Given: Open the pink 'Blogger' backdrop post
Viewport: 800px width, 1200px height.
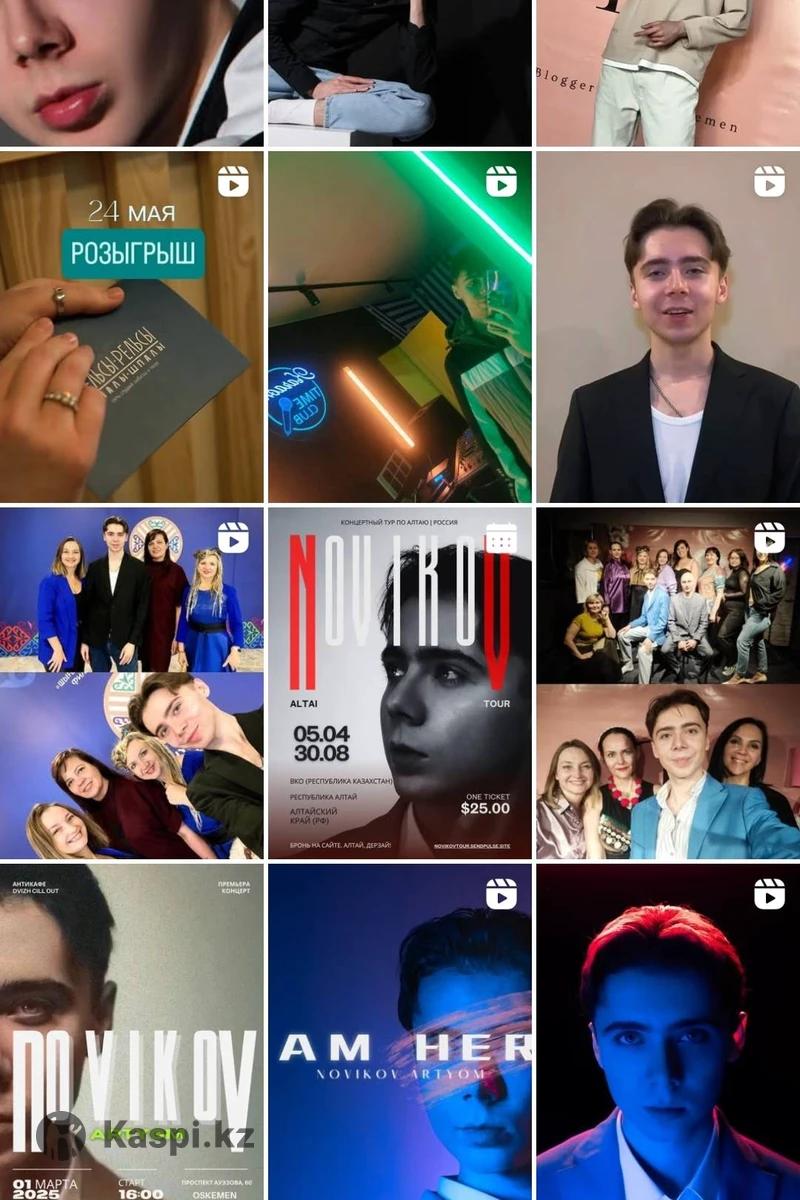Looking at the screenshot, I should 668,72.
